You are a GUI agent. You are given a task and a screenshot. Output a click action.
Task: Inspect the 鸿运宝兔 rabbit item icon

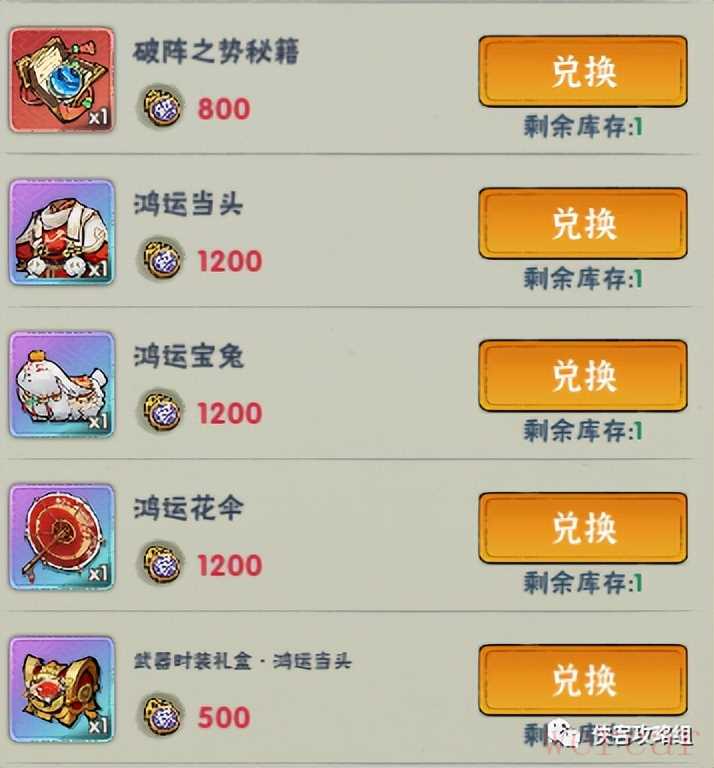click(61, 385)
